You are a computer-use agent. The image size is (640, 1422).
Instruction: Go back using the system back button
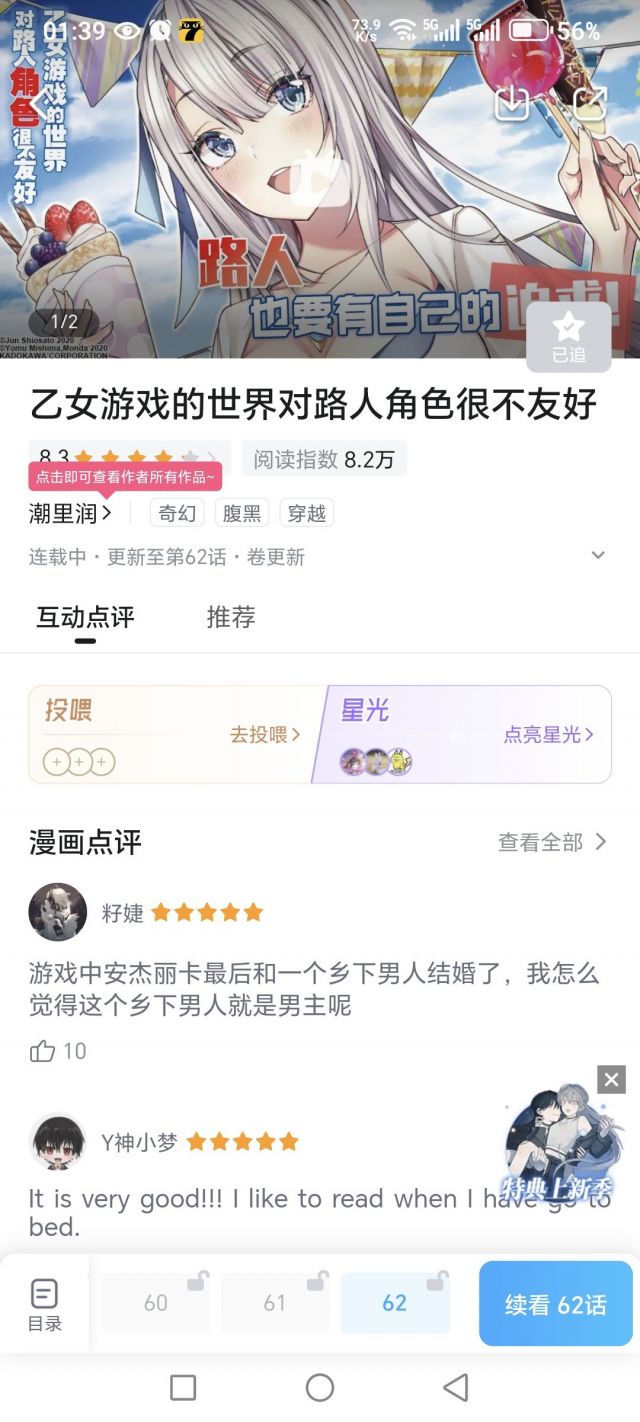[456, 1387]
